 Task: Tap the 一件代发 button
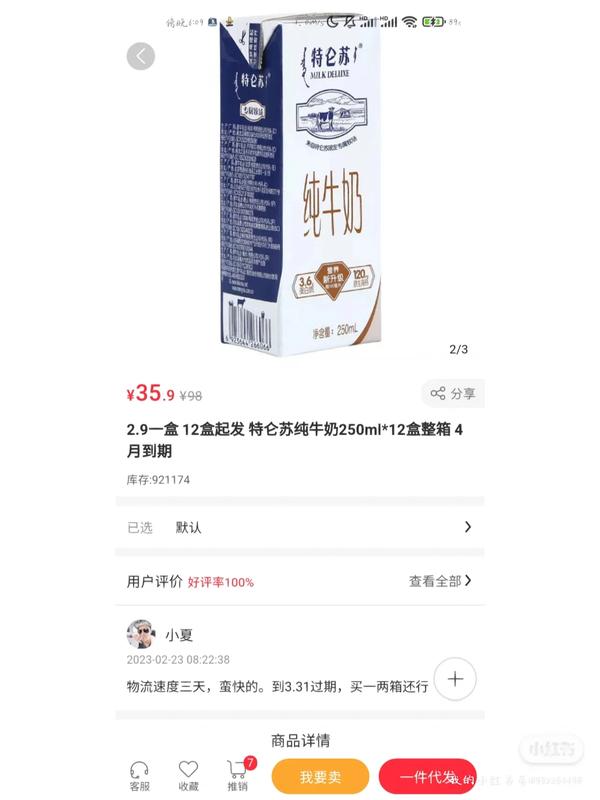tap(428, 777)
